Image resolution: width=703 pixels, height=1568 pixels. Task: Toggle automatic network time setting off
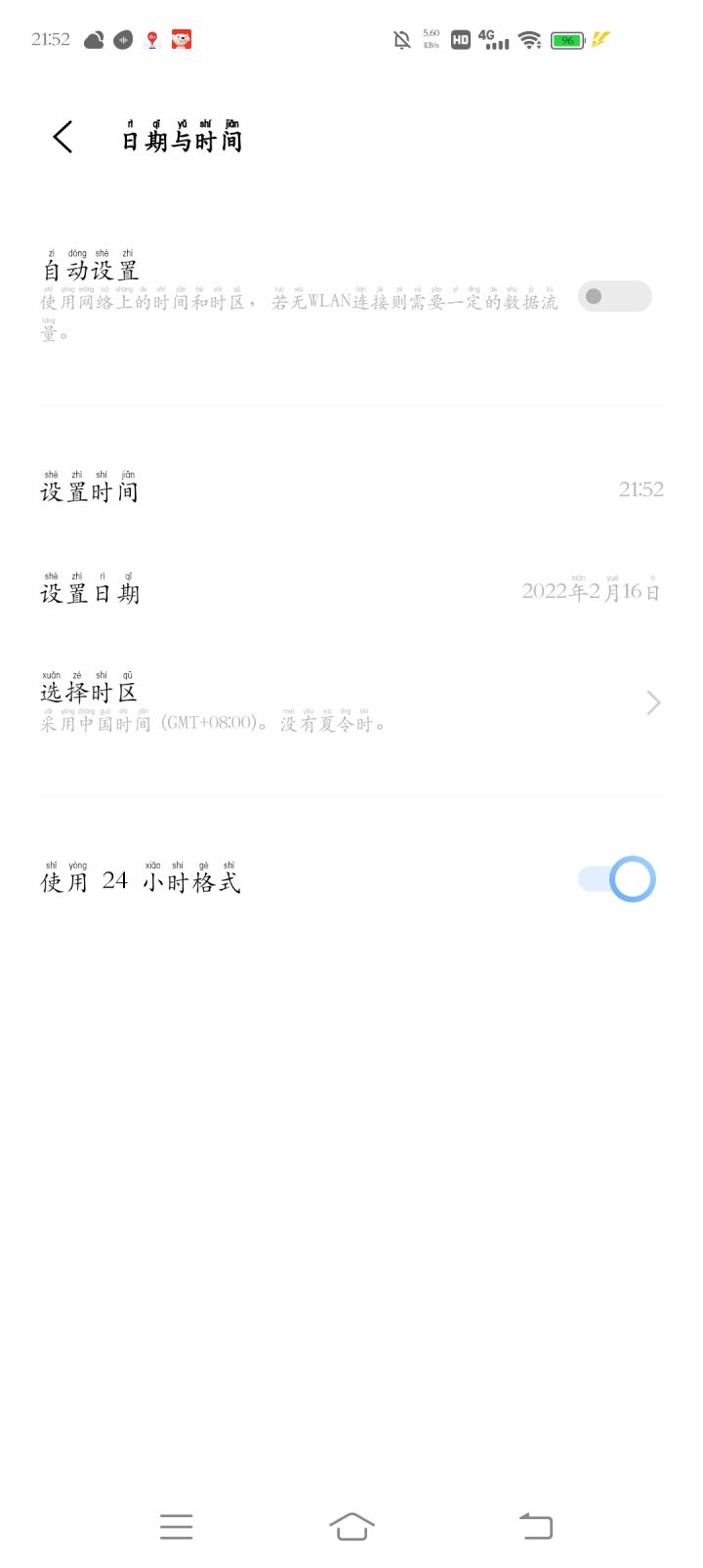[x=614, y=296]
